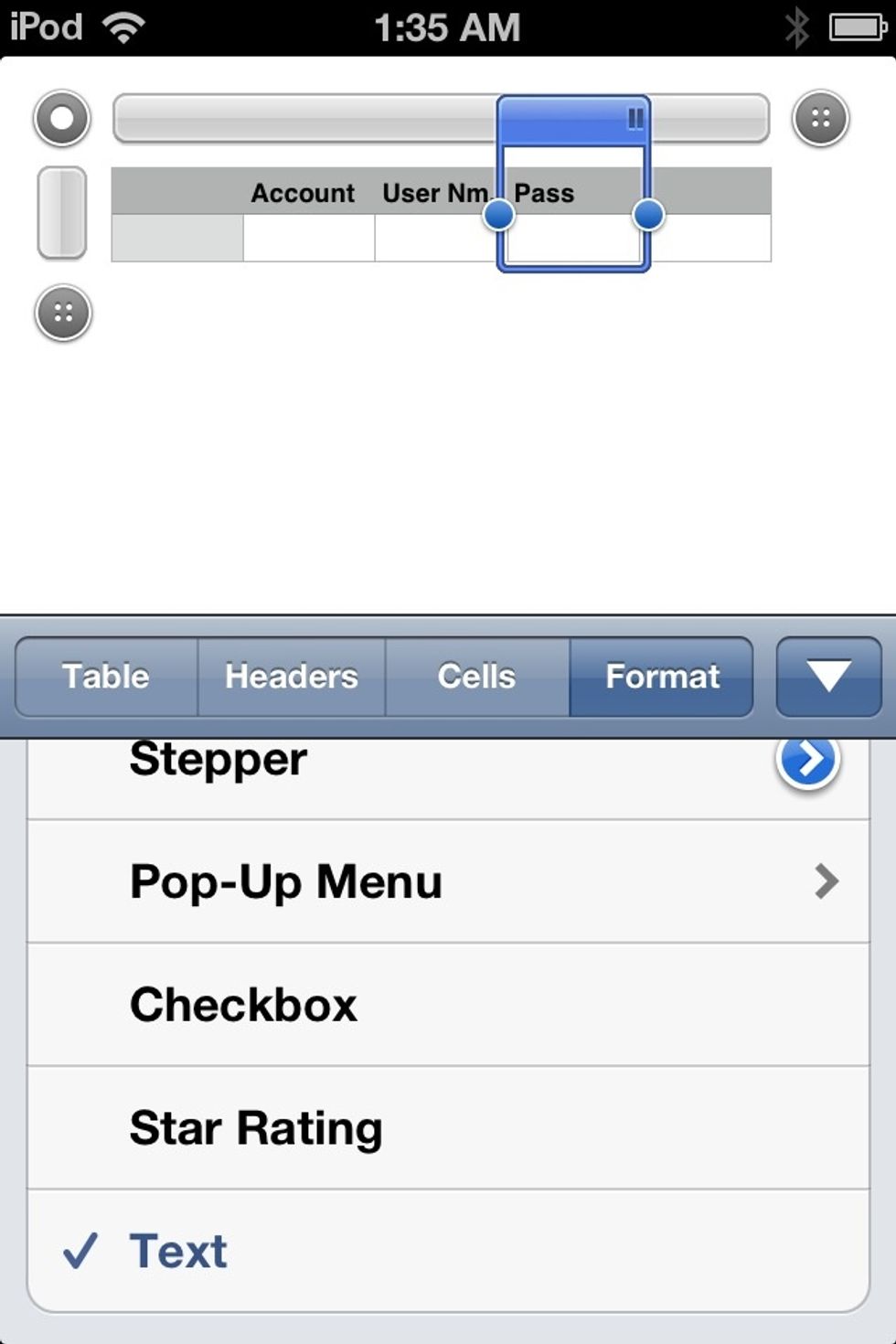Select the User Nm header cell

click(x=434, y=193)
